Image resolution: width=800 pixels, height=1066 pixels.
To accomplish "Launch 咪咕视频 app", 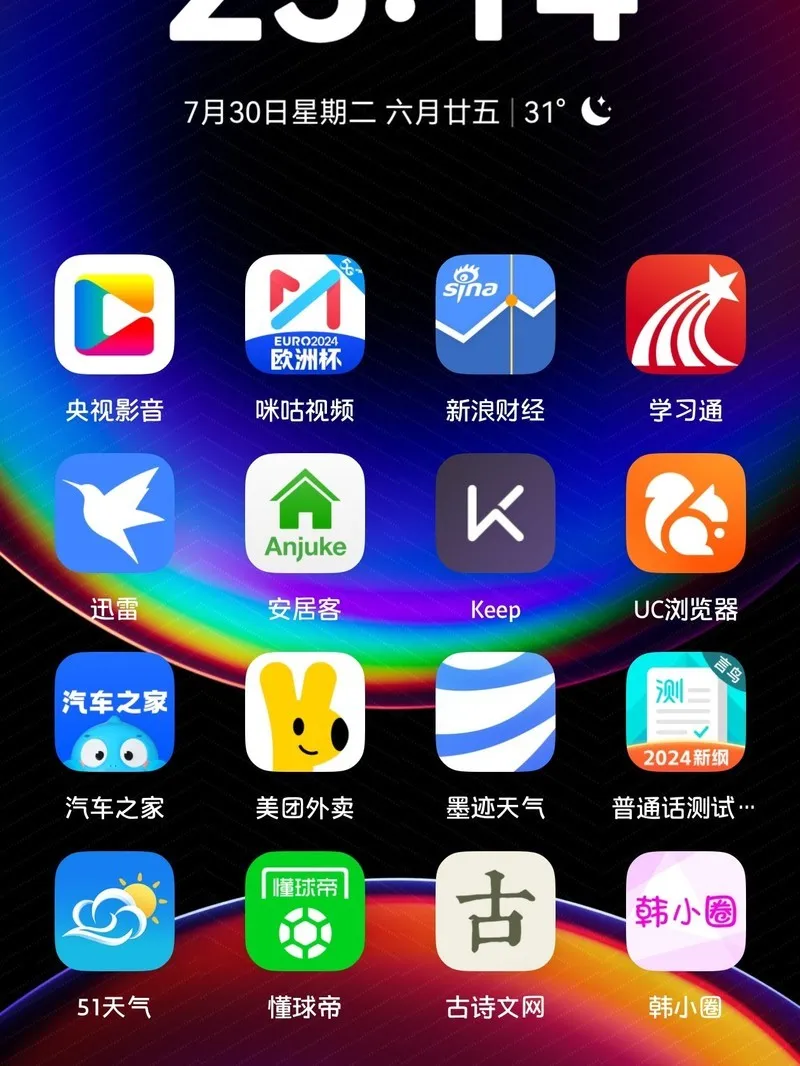I will tap(305, 314).
